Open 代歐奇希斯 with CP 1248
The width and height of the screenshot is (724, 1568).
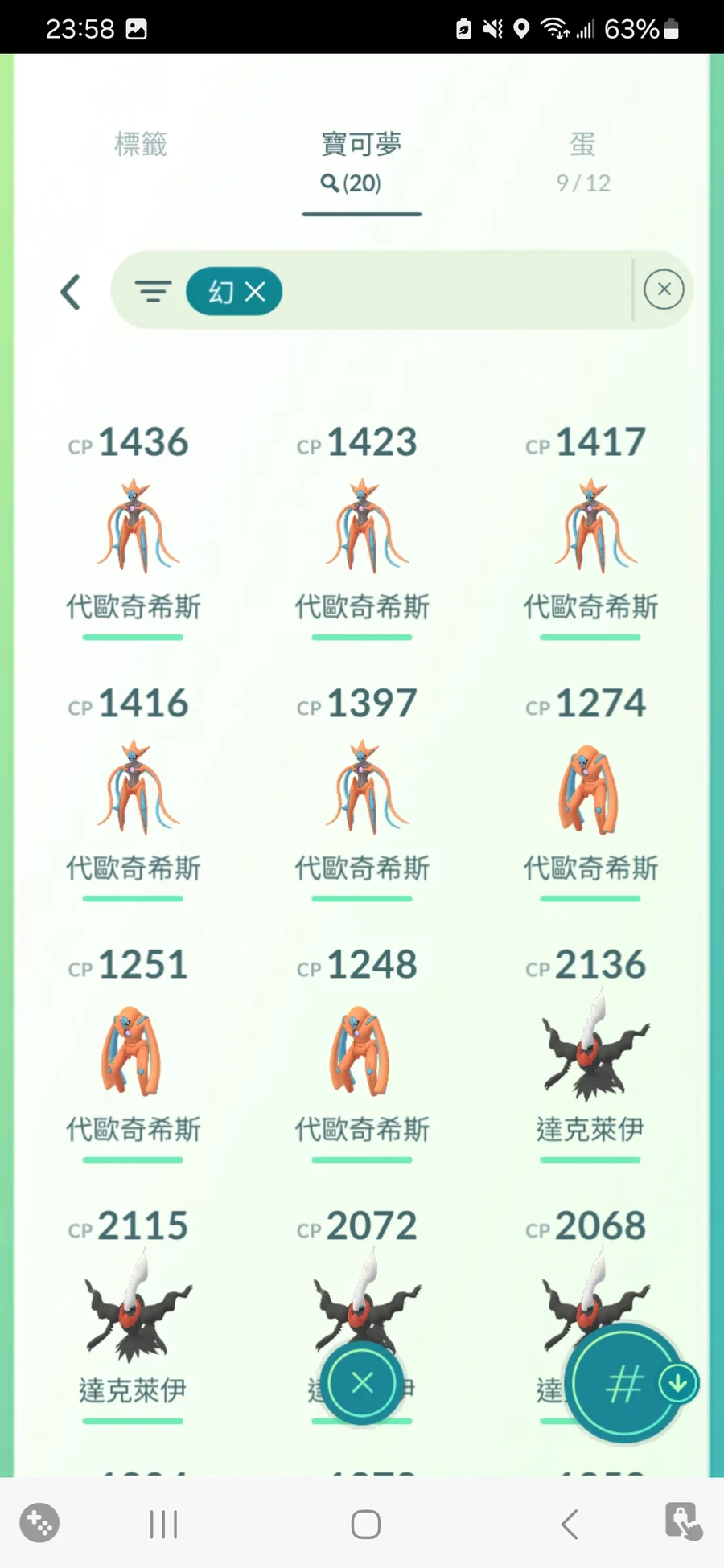(362, 1050)
